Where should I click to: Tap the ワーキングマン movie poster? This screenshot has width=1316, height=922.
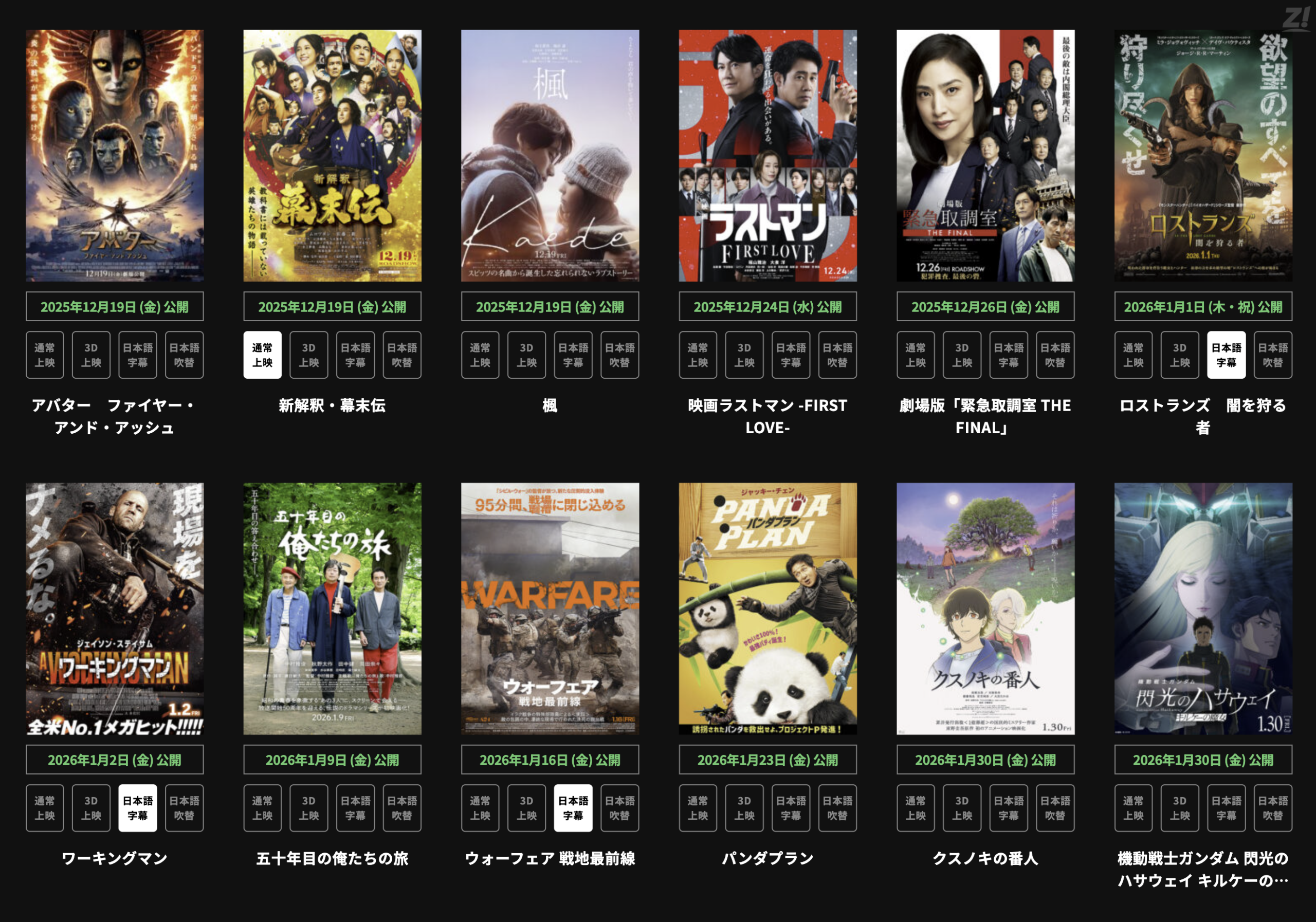(x=114, y=608)
